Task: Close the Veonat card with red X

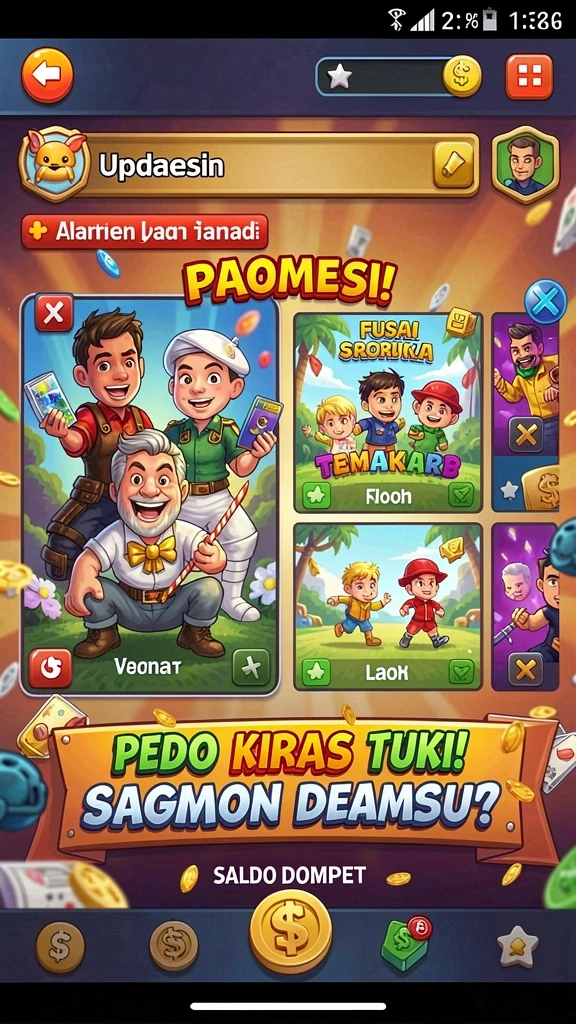Action: (x=54, y=313)
